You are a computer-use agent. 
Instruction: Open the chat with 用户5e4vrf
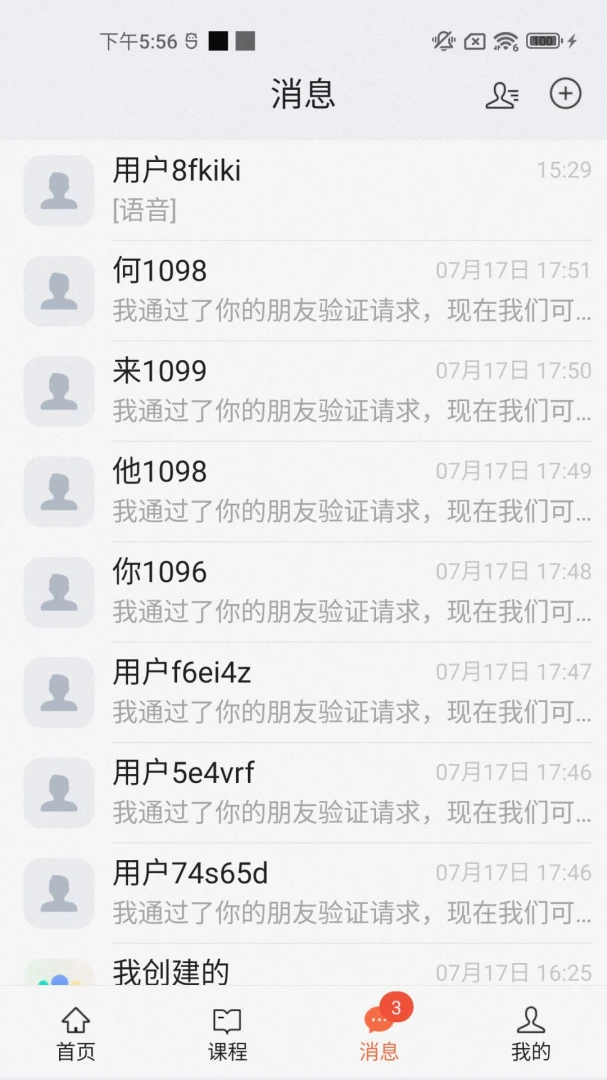pos(303,793)
